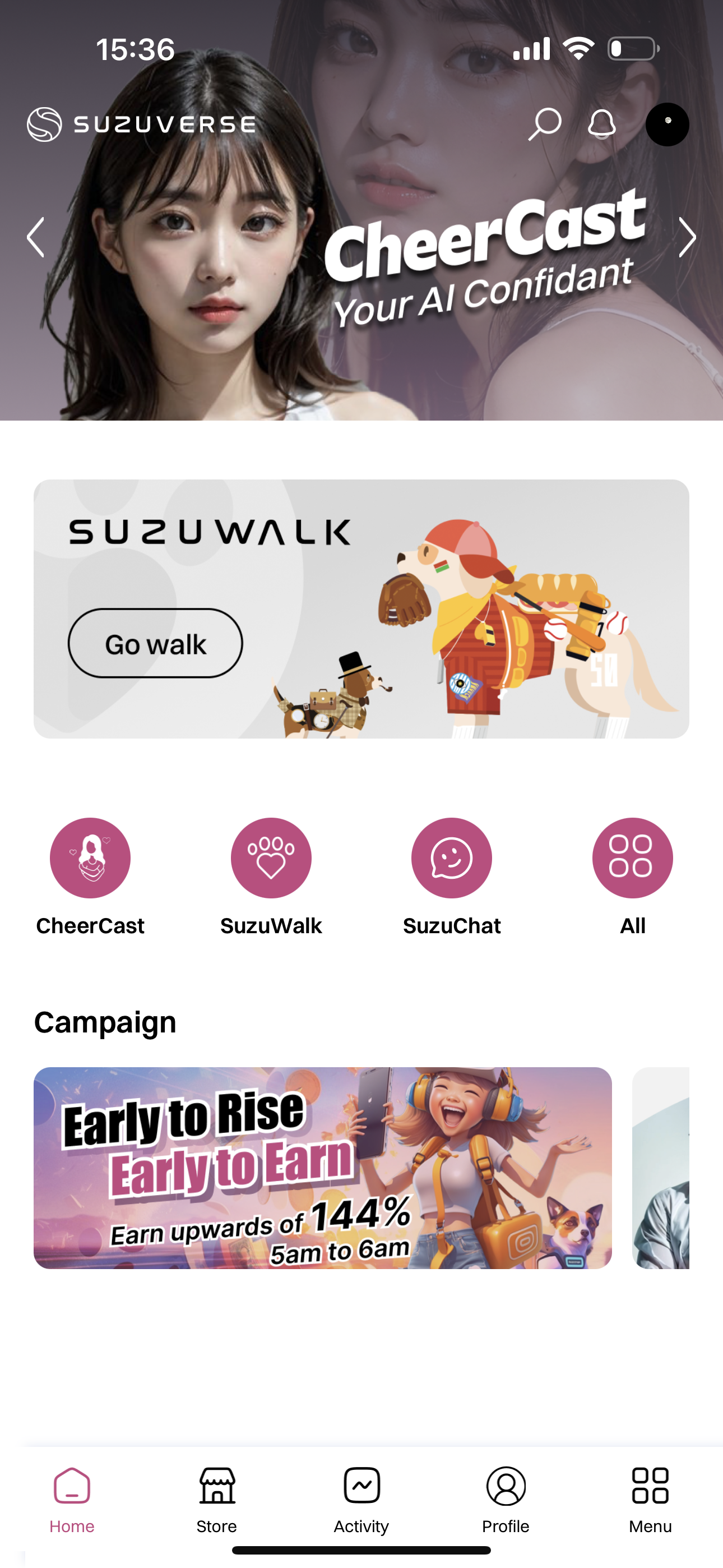Open the Early to Rise campaign card
The width and height of the screenshot is (723, 1568).
(x=323, y=1168)
